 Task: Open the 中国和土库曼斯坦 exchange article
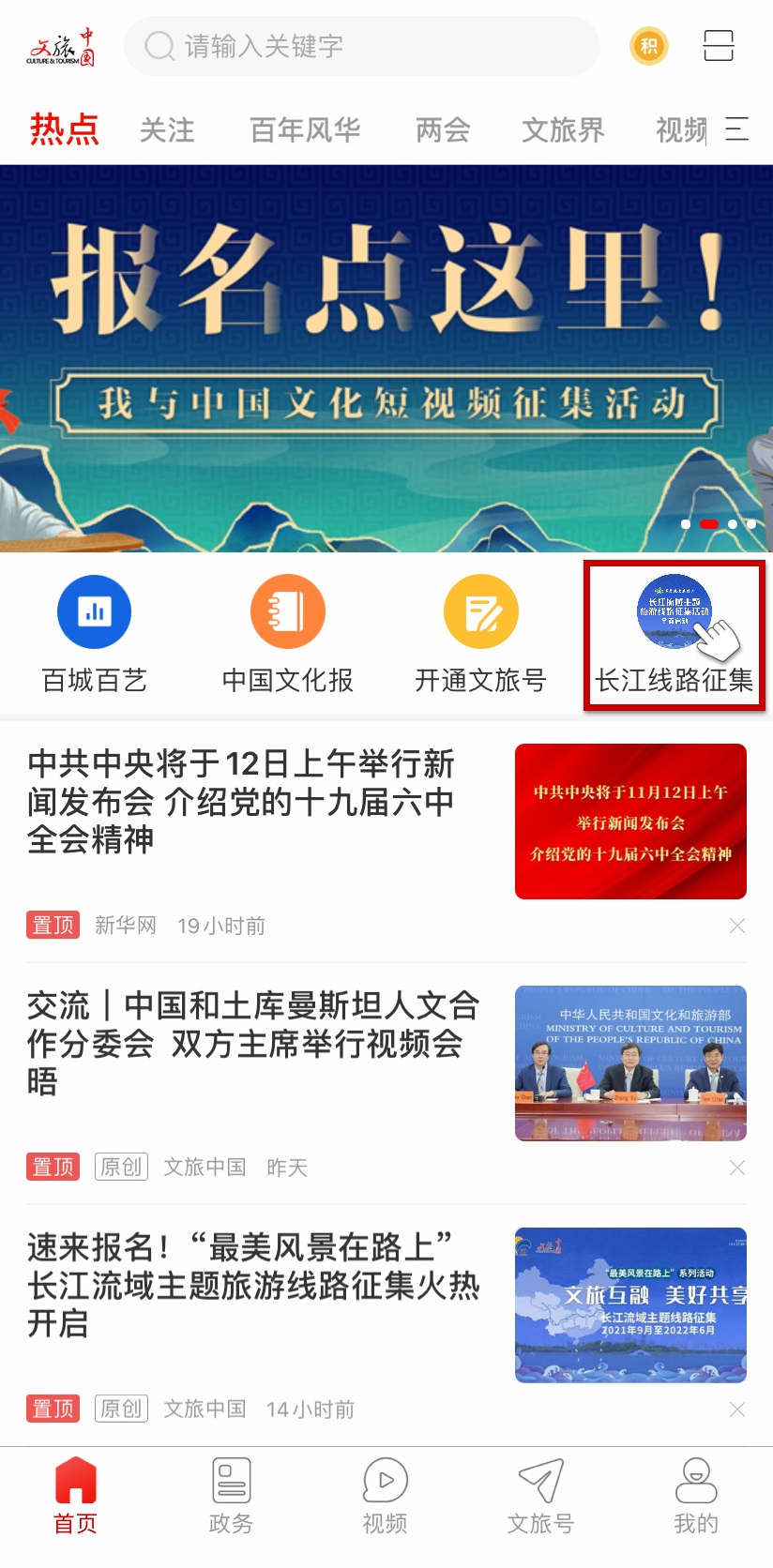(x=253, y=1043)
